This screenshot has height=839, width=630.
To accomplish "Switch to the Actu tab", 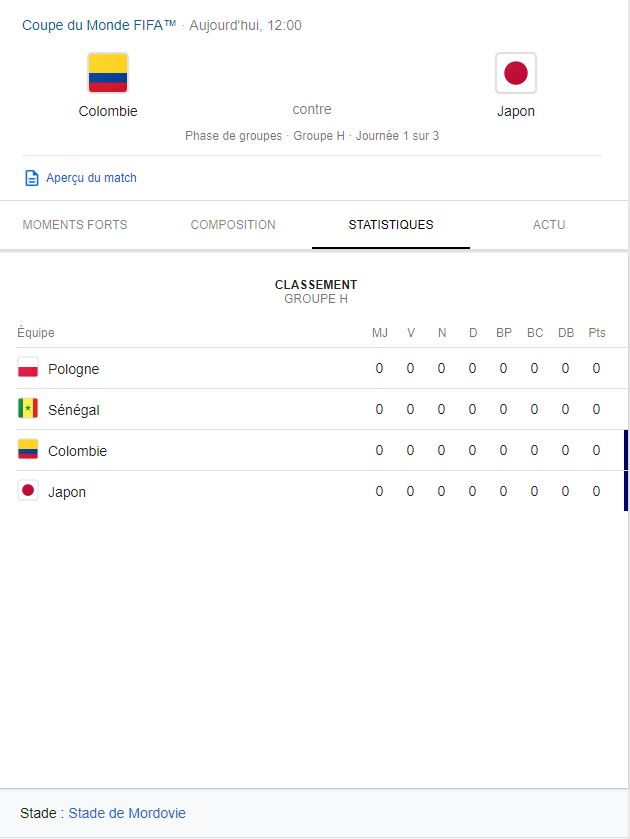I will [549, 225].
